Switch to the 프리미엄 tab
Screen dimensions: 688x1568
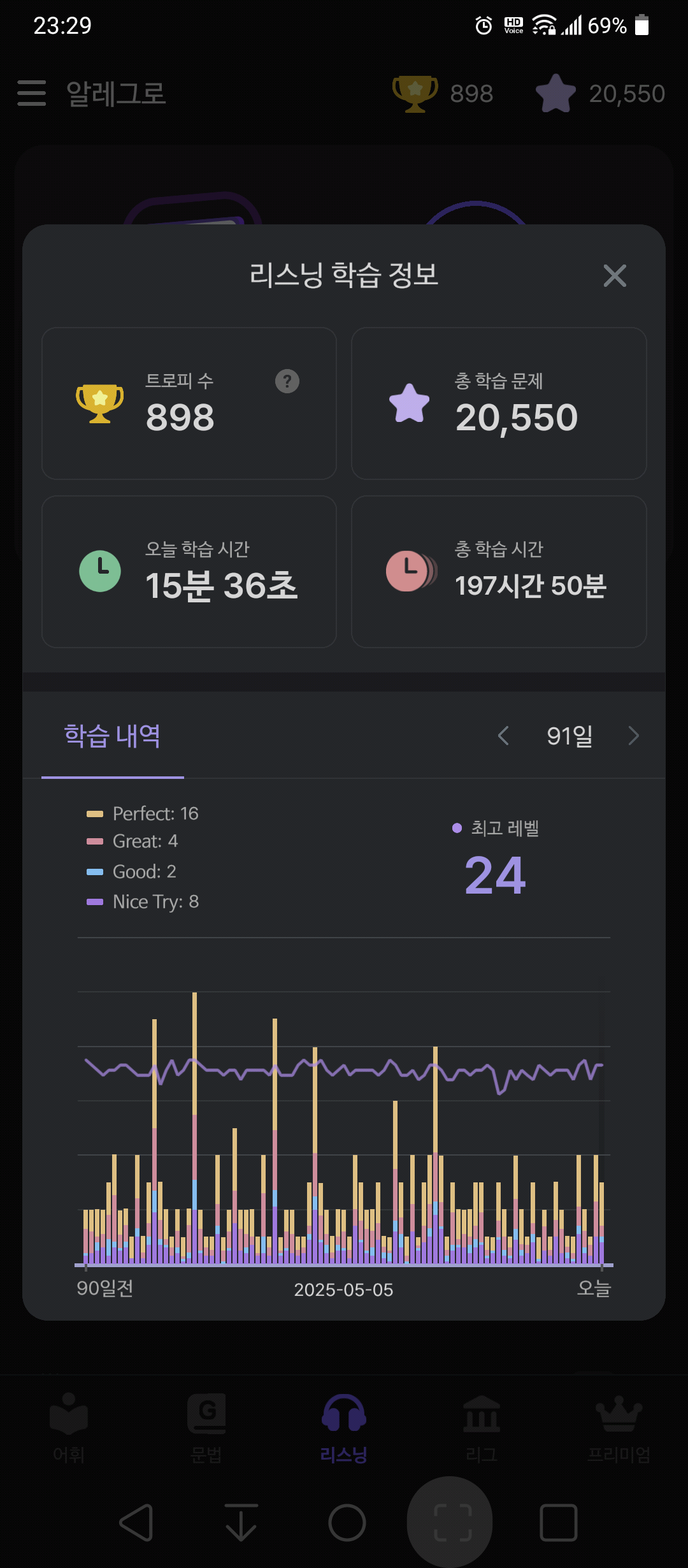click(619, 1429)
